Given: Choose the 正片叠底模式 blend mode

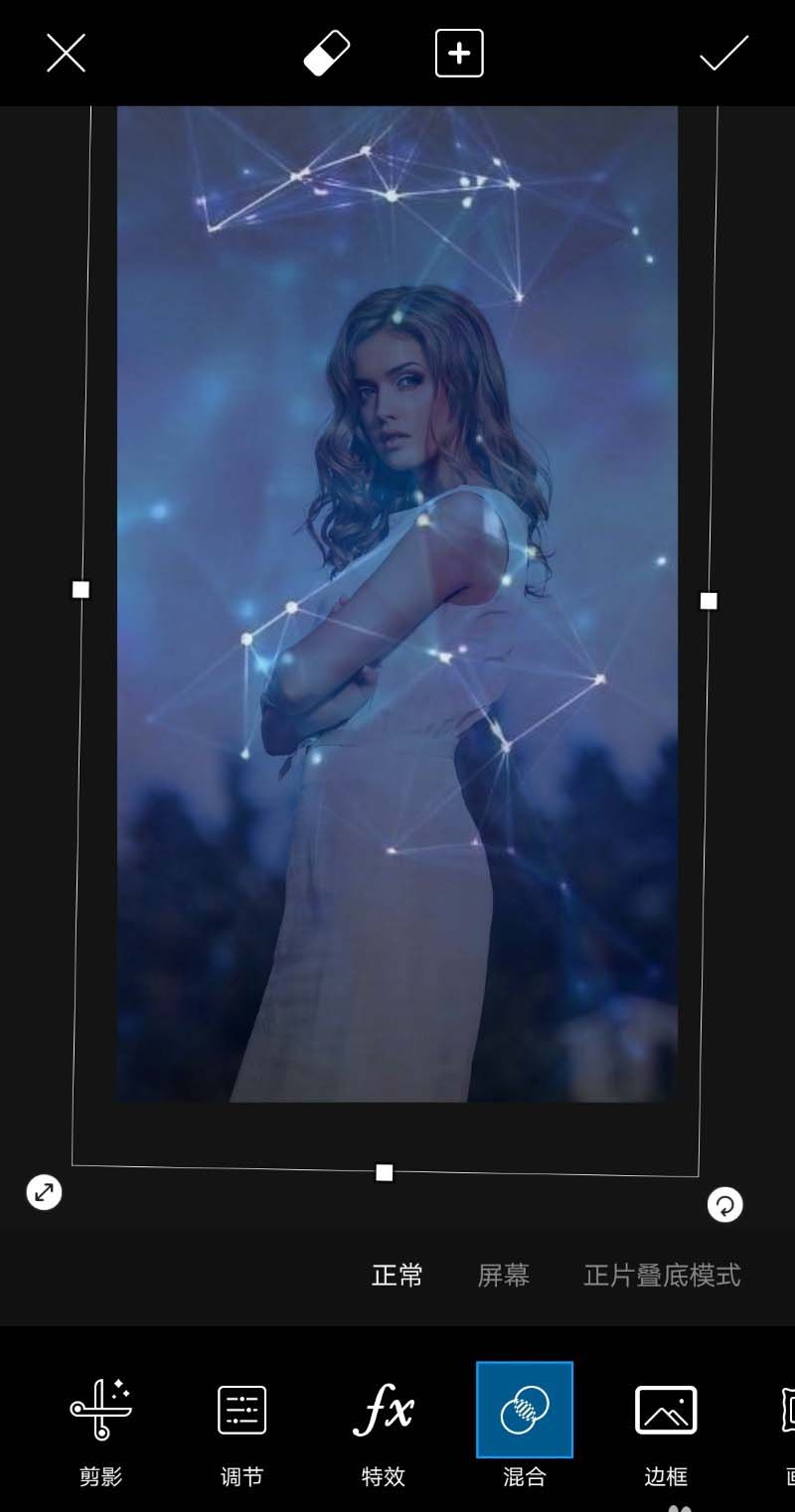Looking at the screenshot, I should (662, 1276).
